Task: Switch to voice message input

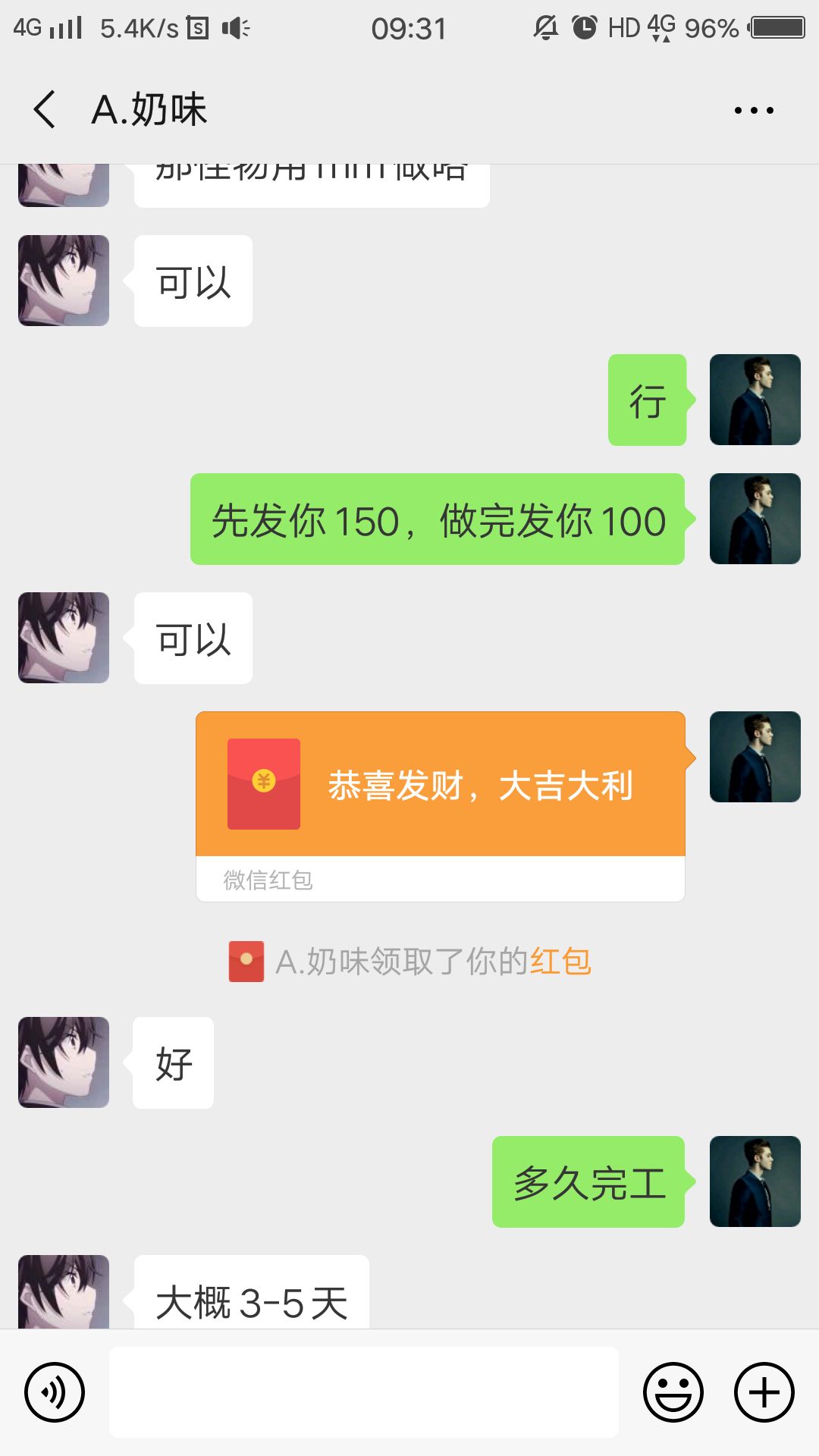Action: [55, 1392]
